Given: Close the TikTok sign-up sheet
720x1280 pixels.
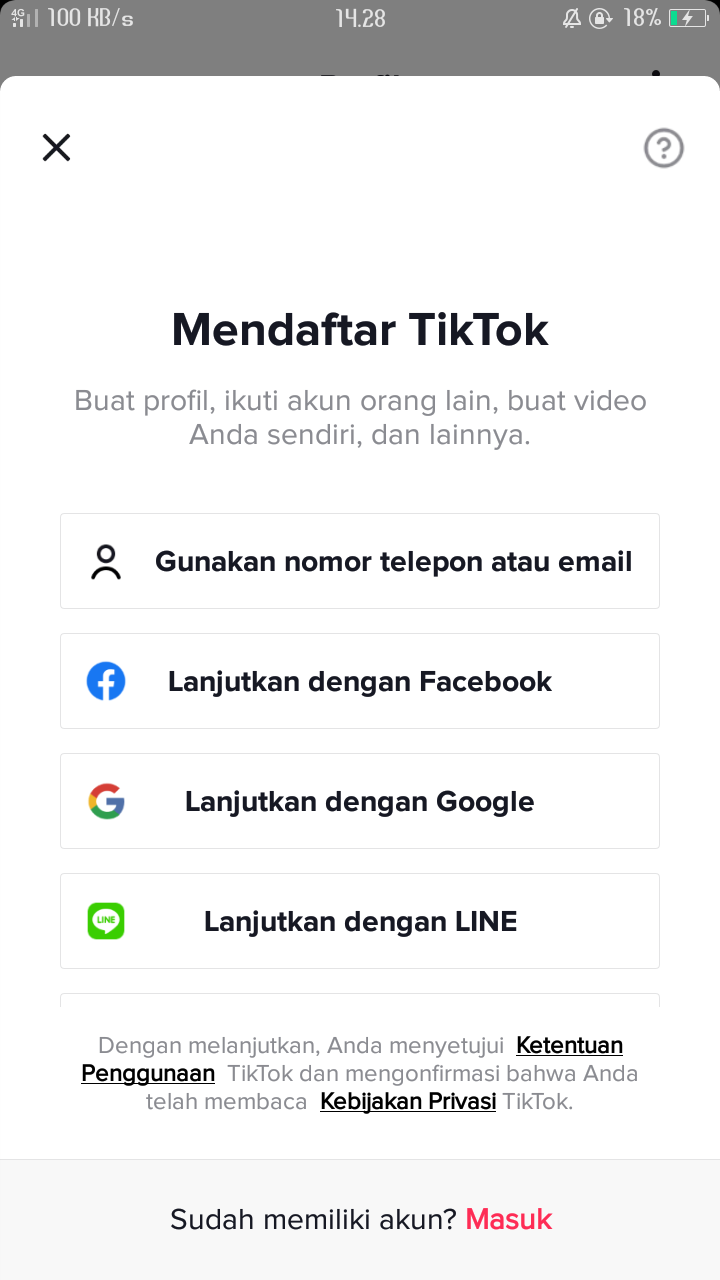Looking at the screenshot, I should [56, 148].
